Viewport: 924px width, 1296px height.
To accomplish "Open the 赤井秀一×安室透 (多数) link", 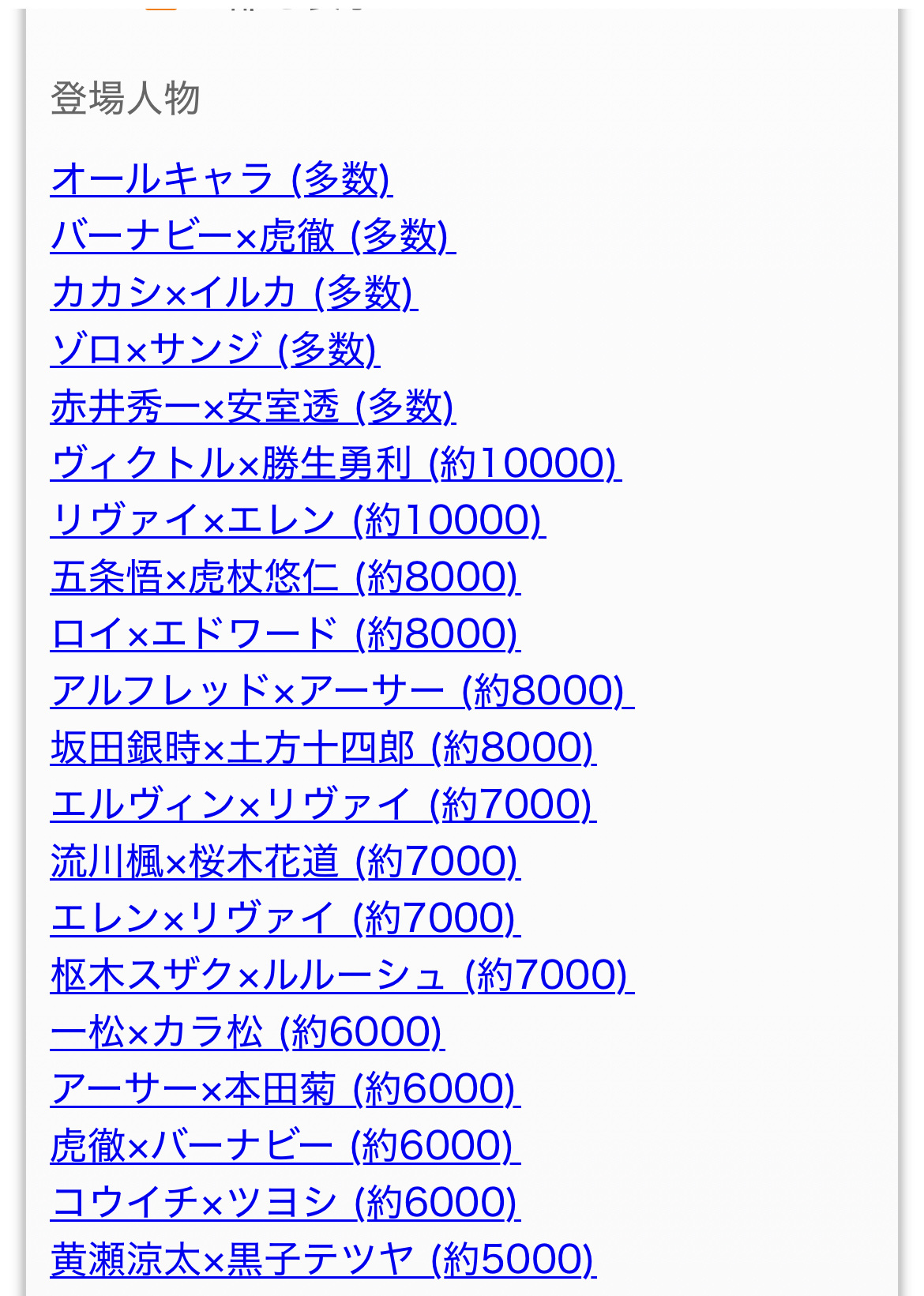I will pyautogui.click(x=253, y=406).
